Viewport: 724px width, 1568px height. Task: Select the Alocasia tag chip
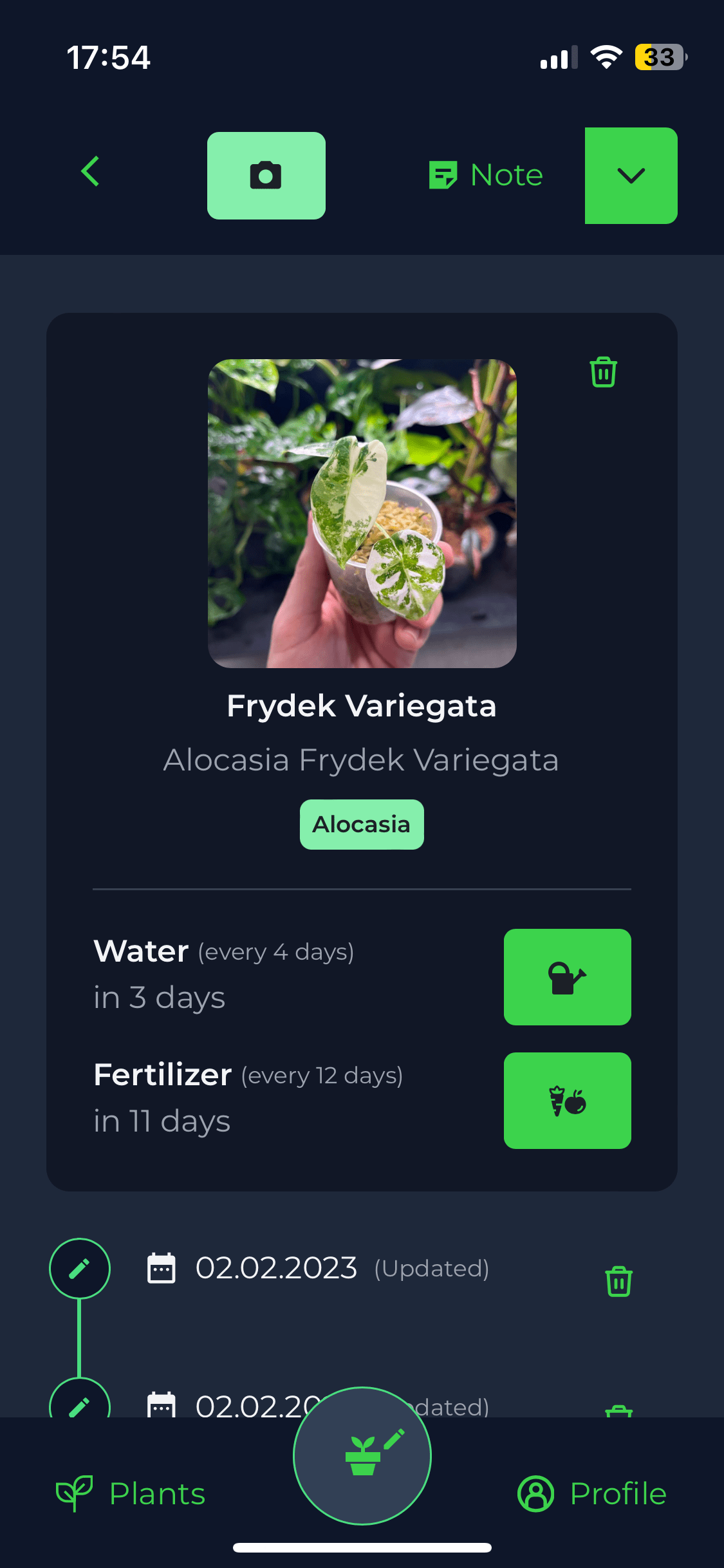coord(362,824)
